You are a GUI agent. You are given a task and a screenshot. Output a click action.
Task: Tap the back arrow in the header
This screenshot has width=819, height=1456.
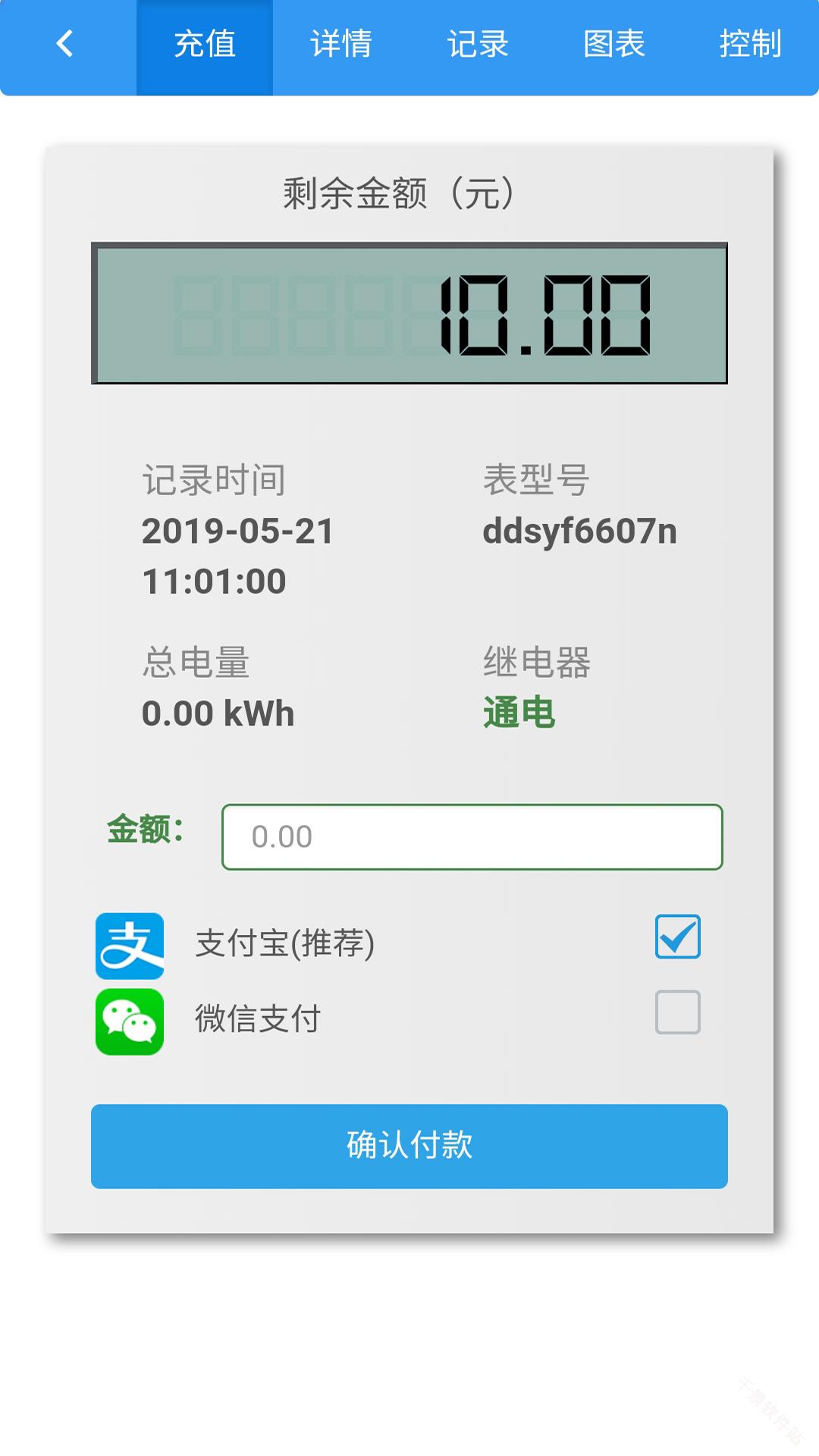click(65, 43)
